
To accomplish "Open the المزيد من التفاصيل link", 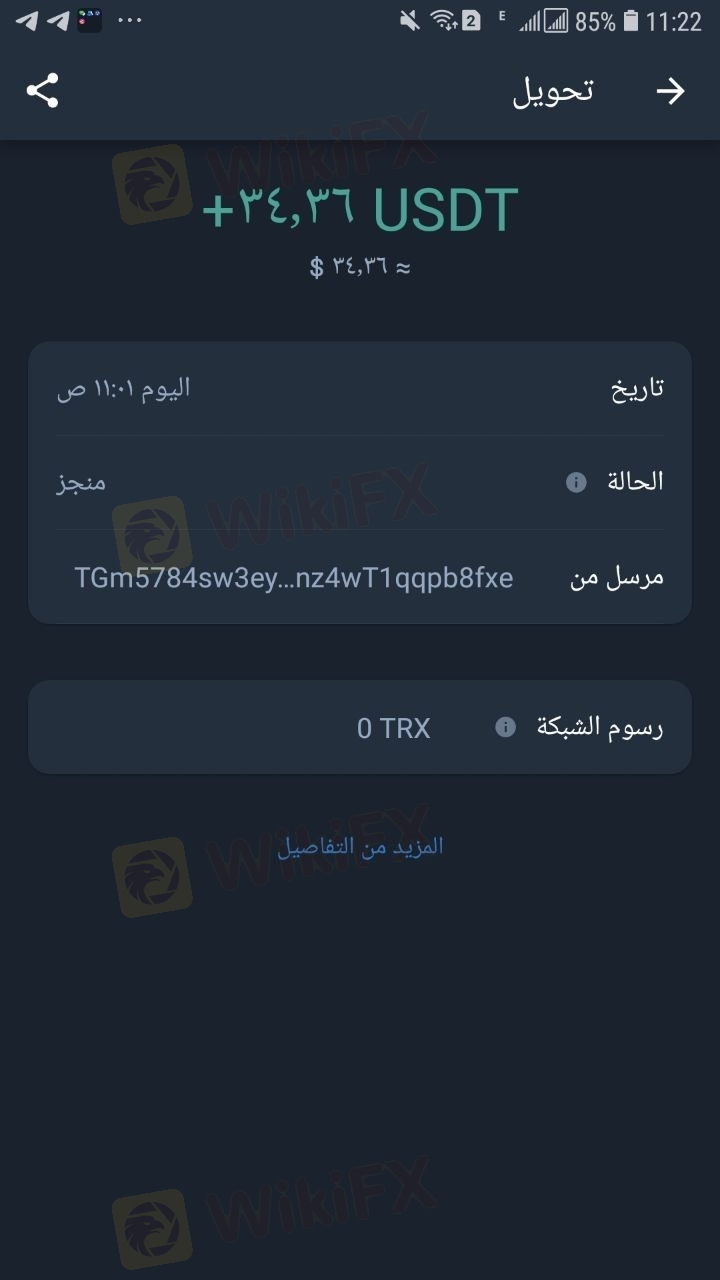I will coord(360,847).
